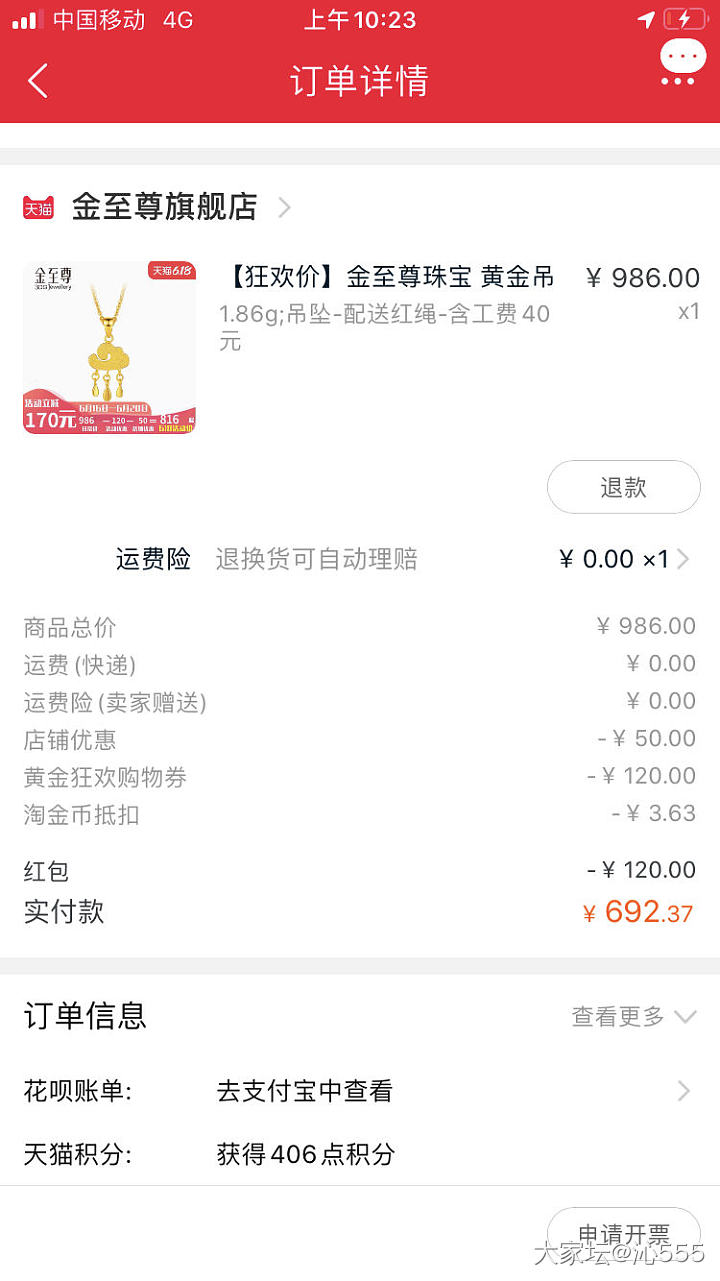Expand 查看更多 order information
This screenshot has height=1281, width=720.
(633, 1017)
